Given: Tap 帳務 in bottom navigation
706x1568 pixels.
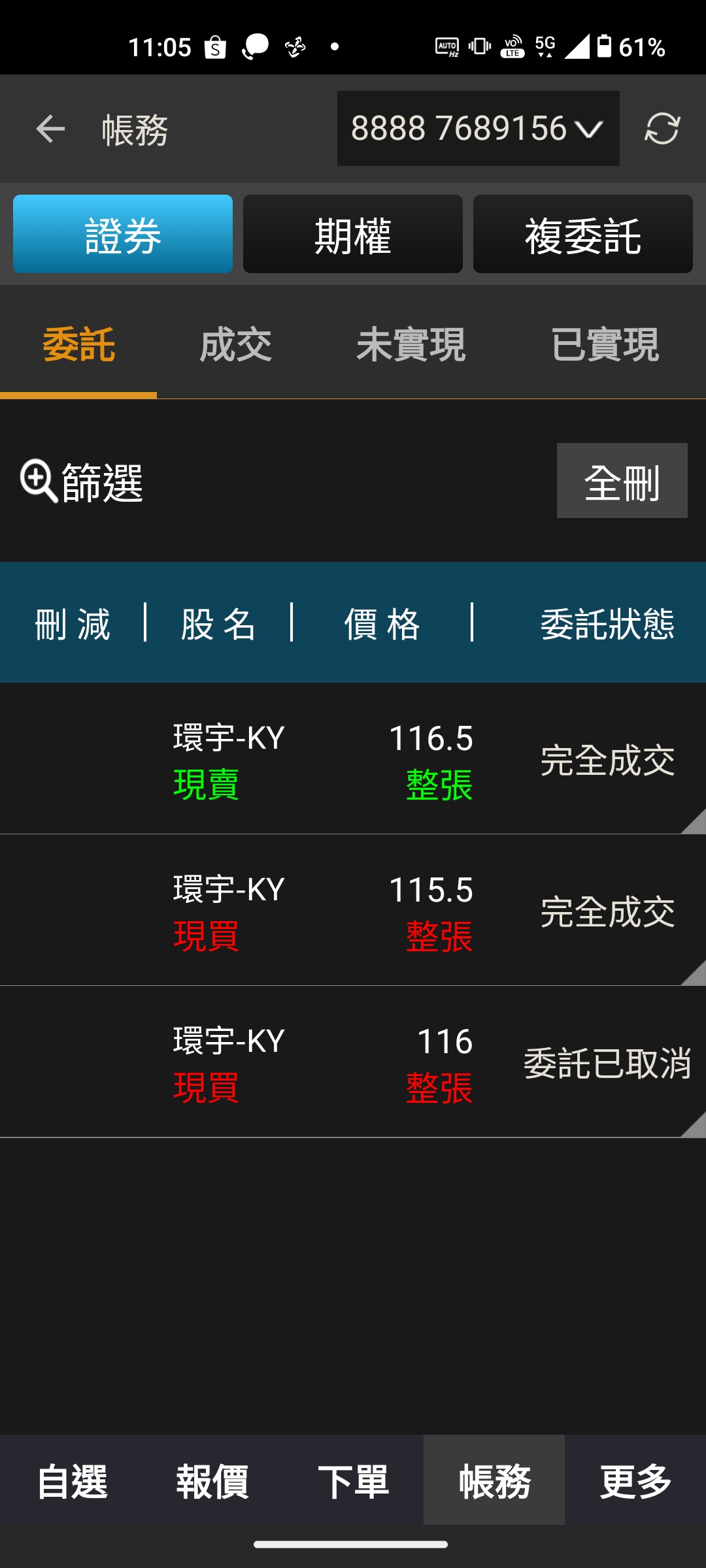Looking at the screenshot, I should 494,1480.
